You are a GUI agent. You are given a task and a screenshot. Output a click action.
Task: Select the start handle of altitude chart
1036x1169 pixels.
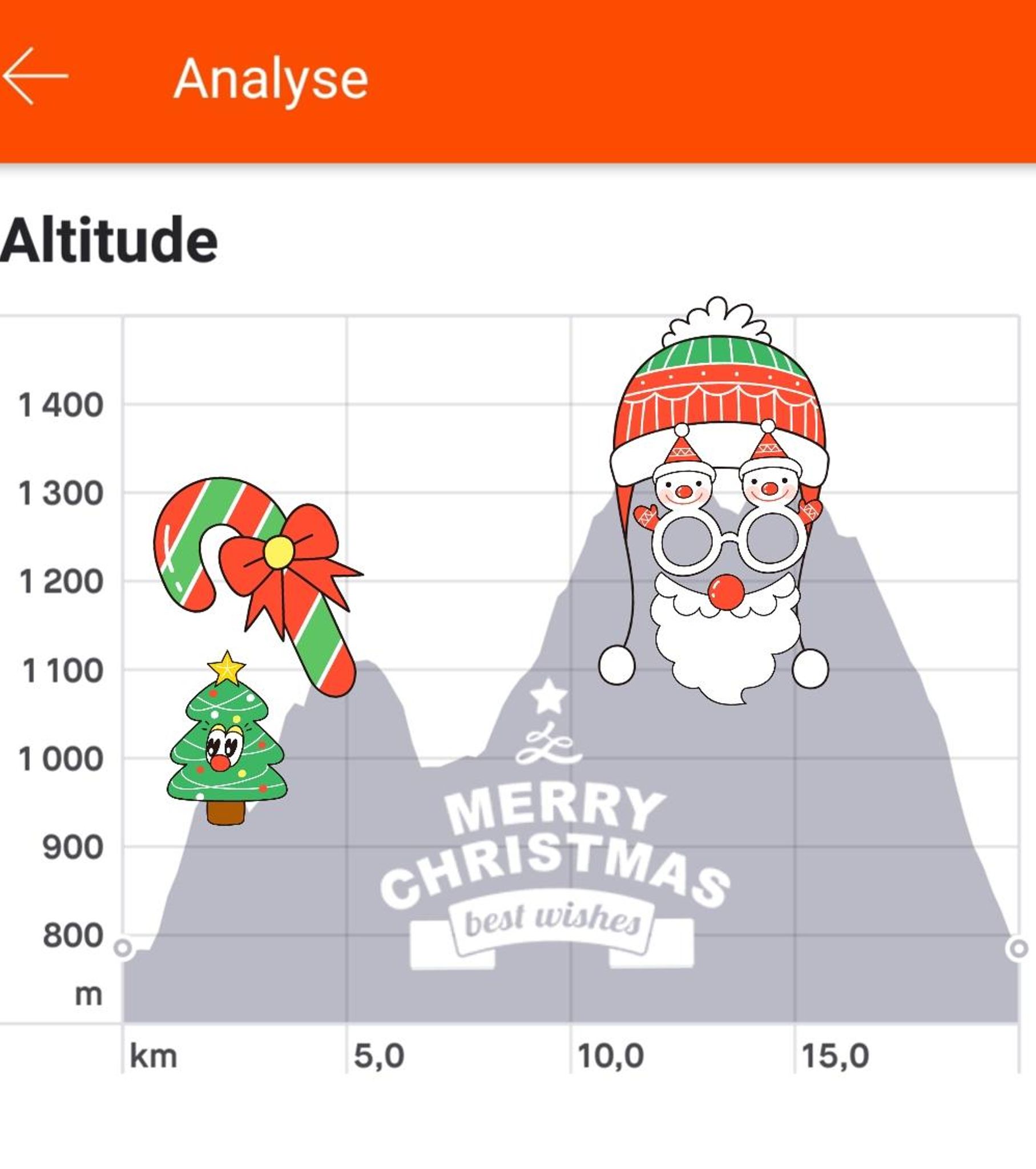123,948
